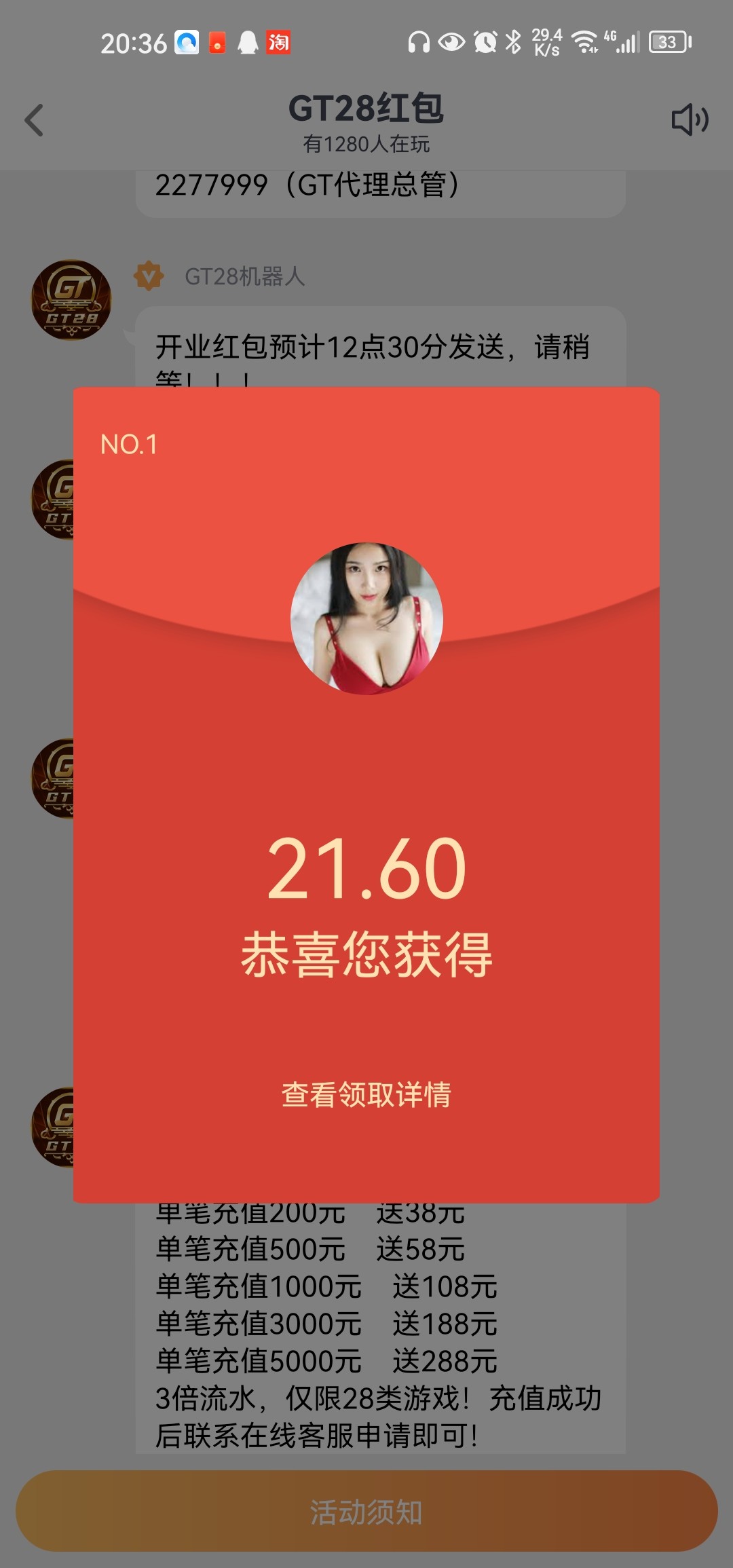This screenshot has height=1568, width=733.
Task: Go back using the top-left arrow
Action: [x=34, y=120]
